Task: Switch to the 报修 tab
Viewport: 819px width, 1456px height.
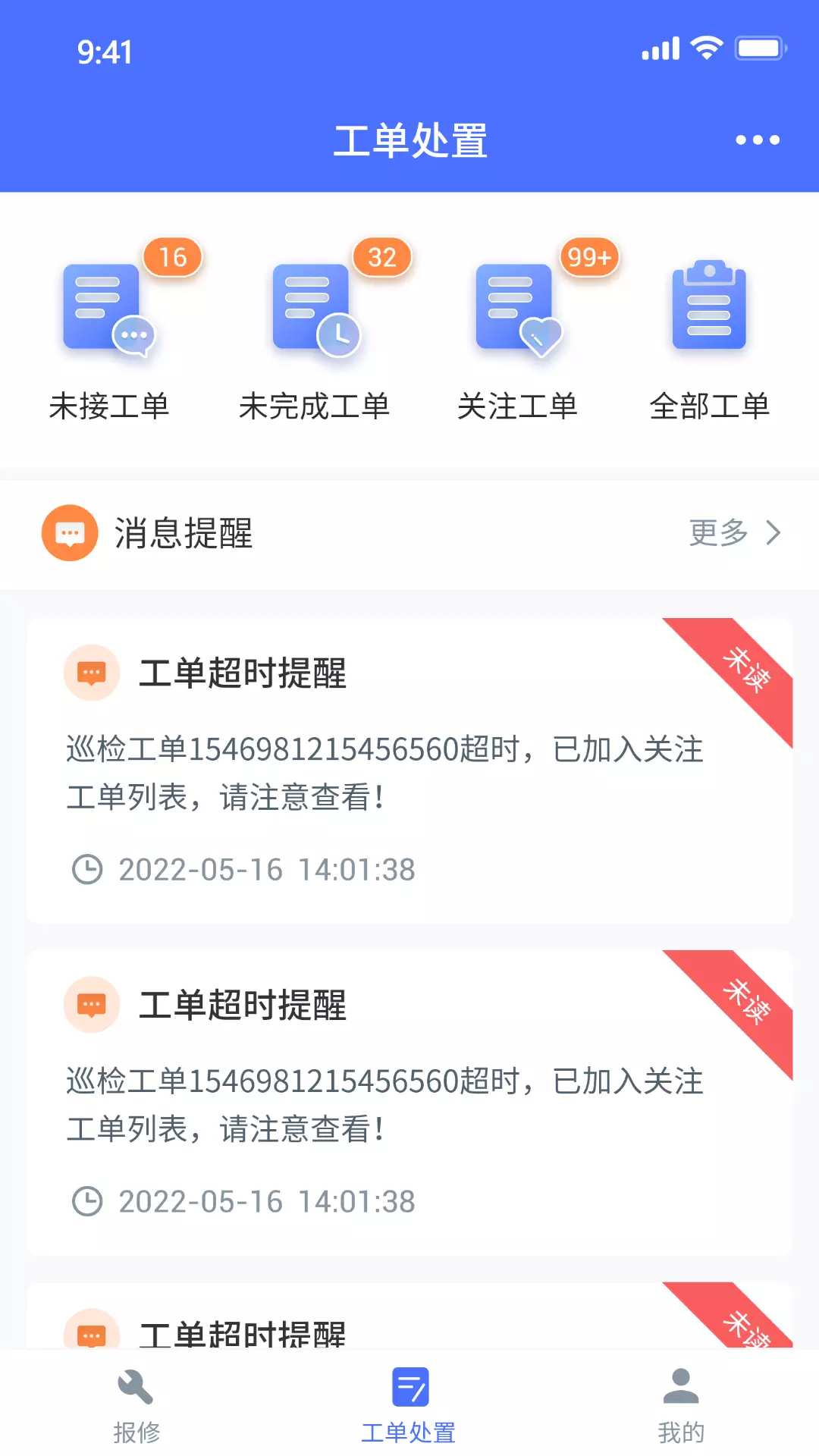Action: pos(136,1406)
